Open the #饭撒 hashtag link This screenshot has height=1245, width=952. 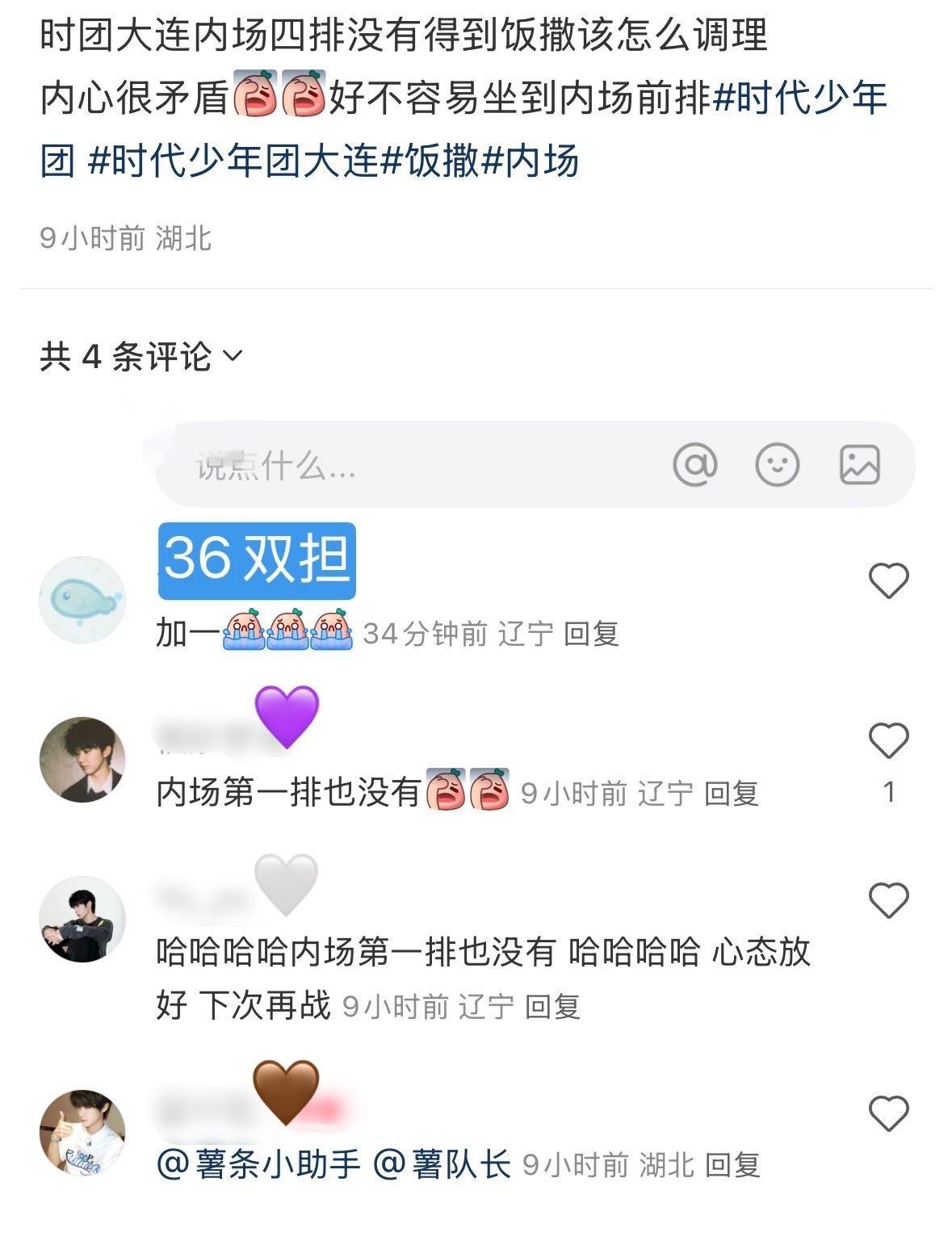point(430,161)
